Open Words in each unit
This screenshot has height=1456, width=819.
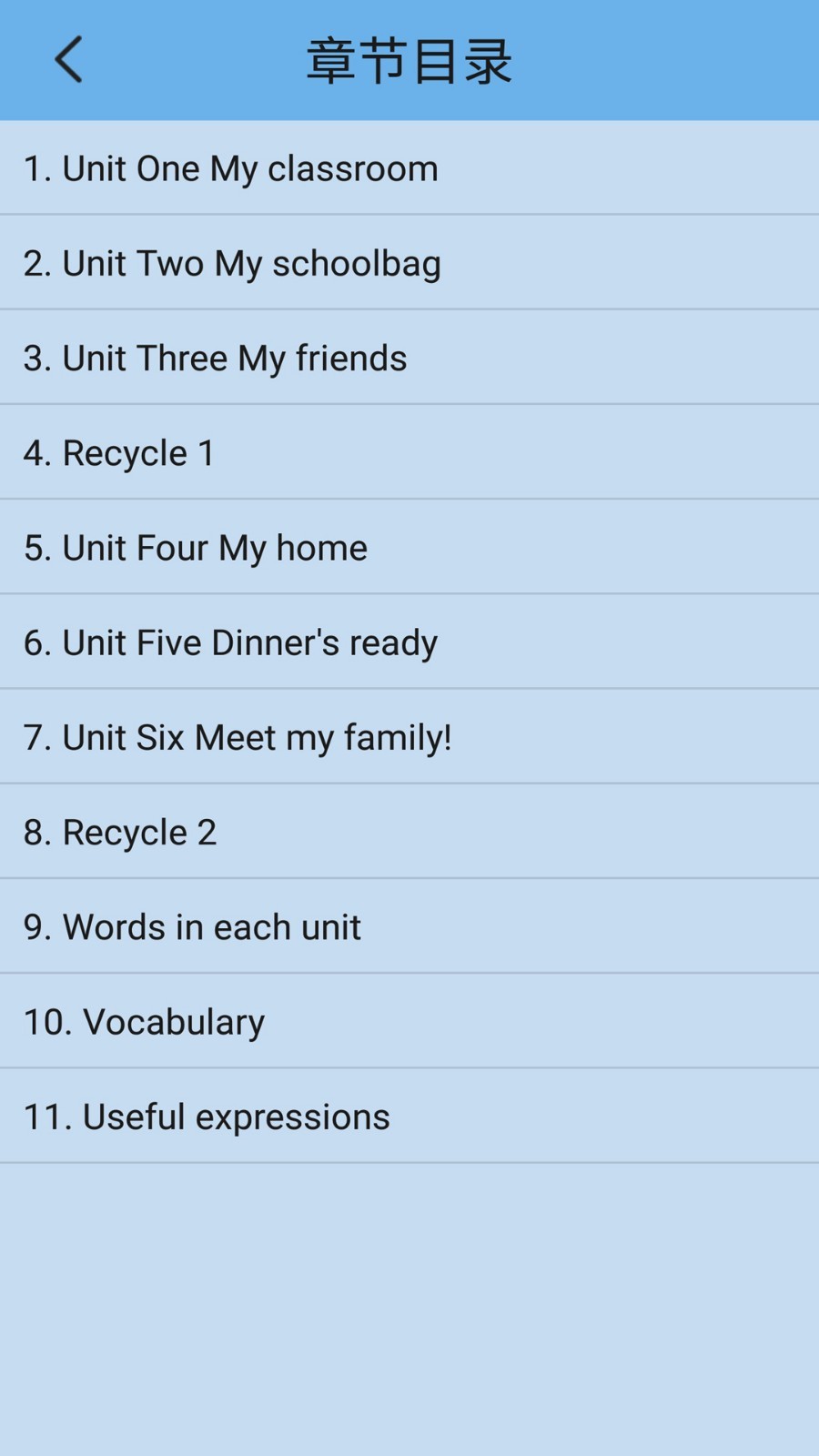pos(193,926)
